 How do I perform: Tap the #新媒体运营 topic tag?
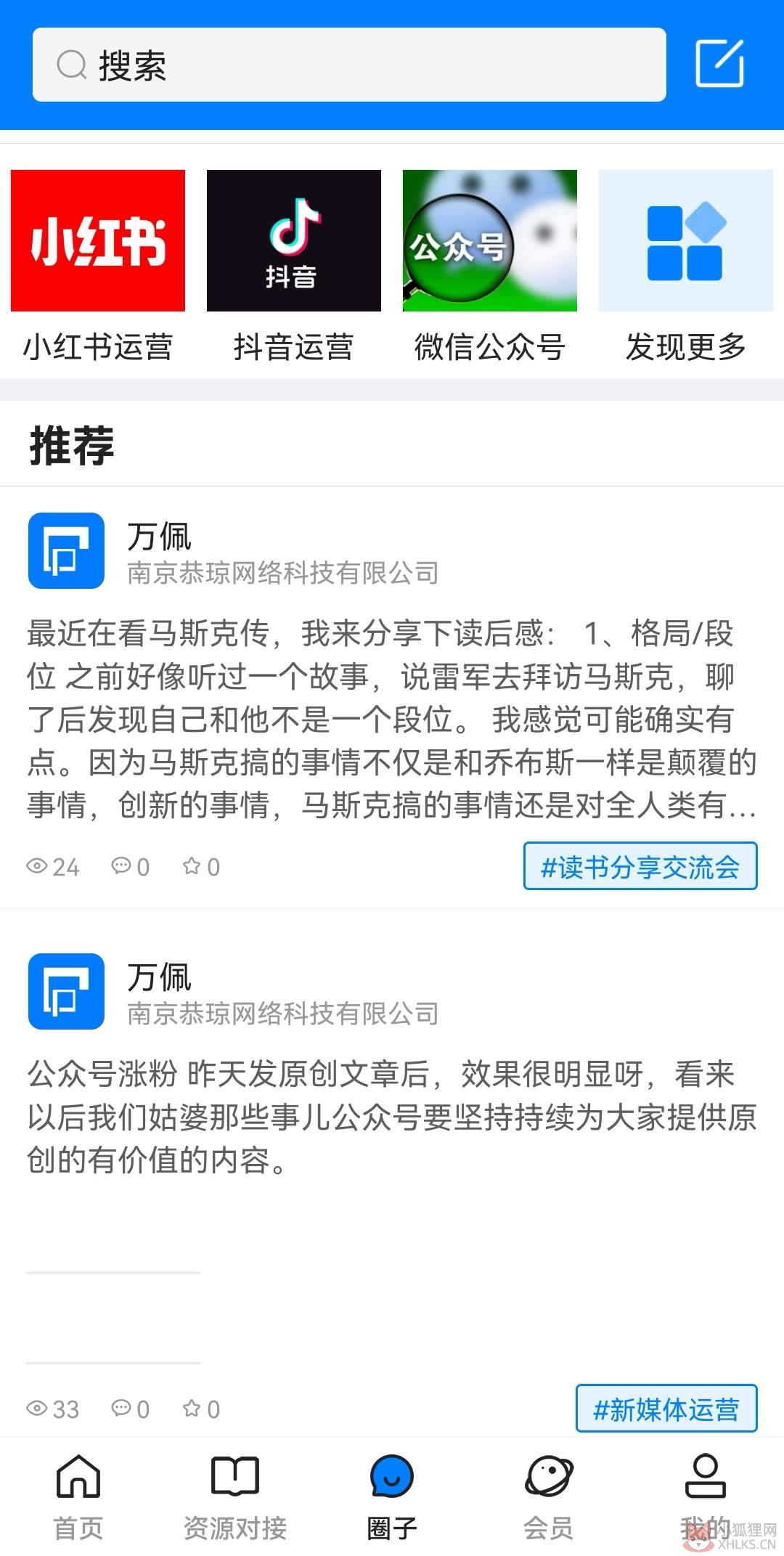point(666,1409)
